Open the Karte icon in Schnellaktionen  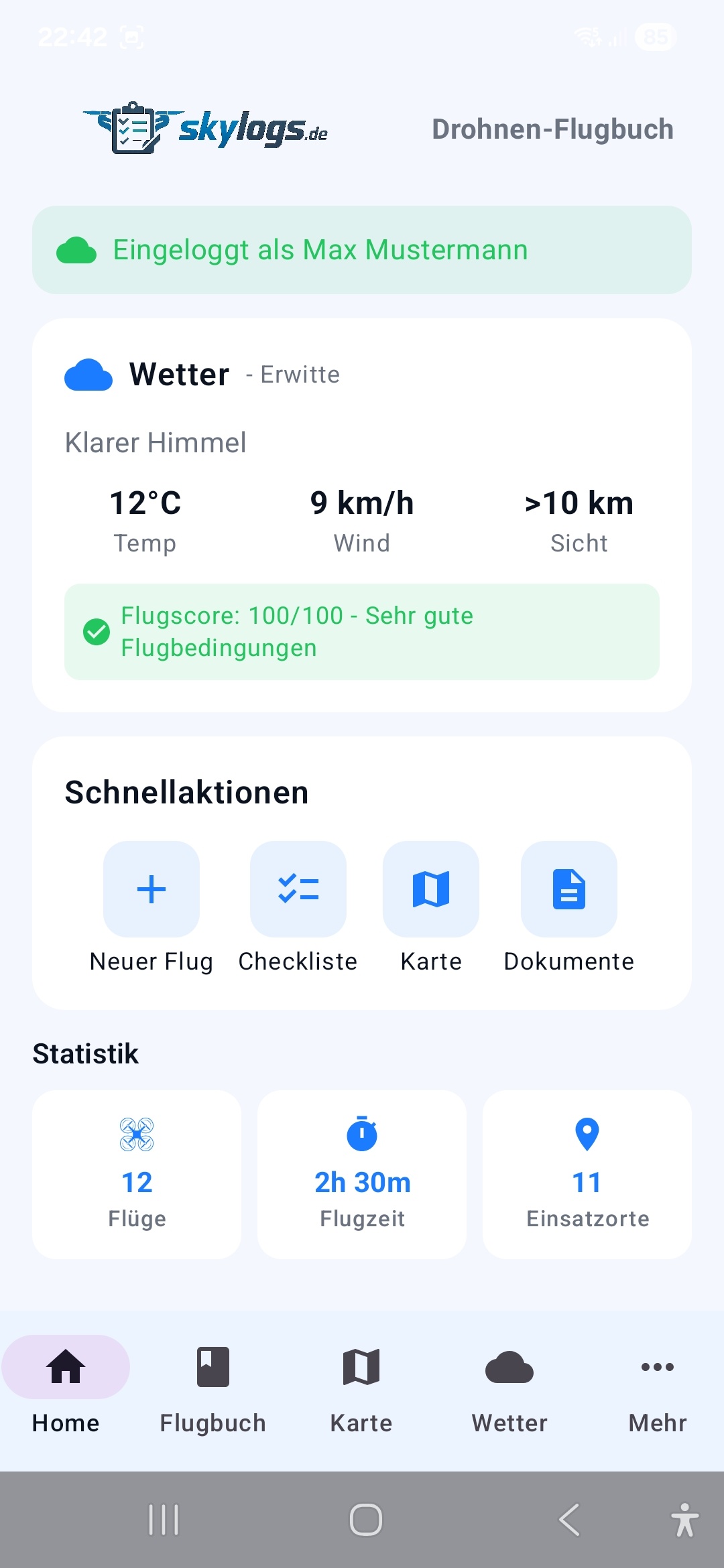point(431,889)
